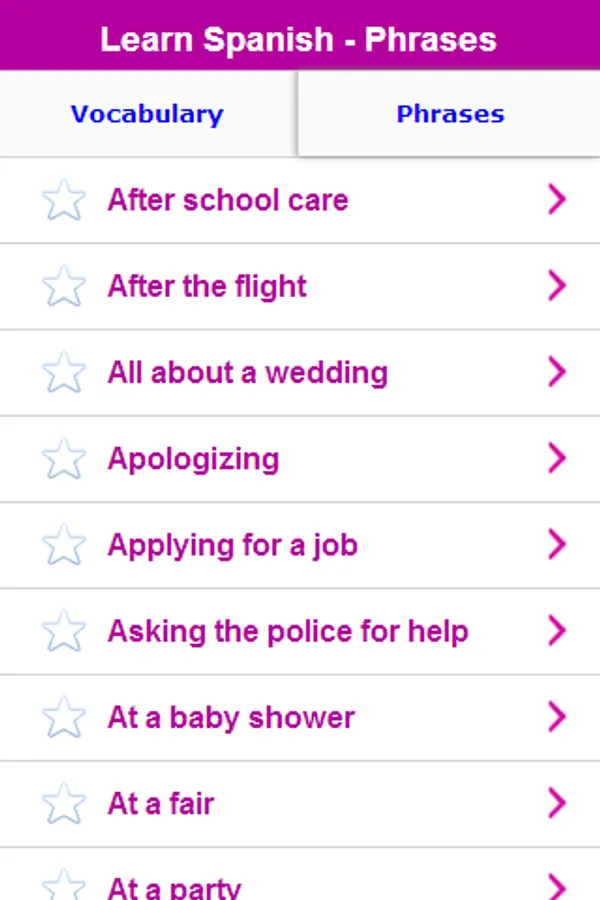Screen dimensions: 600x900
Task: Star Asking the police for help
Action: (64, 631)
